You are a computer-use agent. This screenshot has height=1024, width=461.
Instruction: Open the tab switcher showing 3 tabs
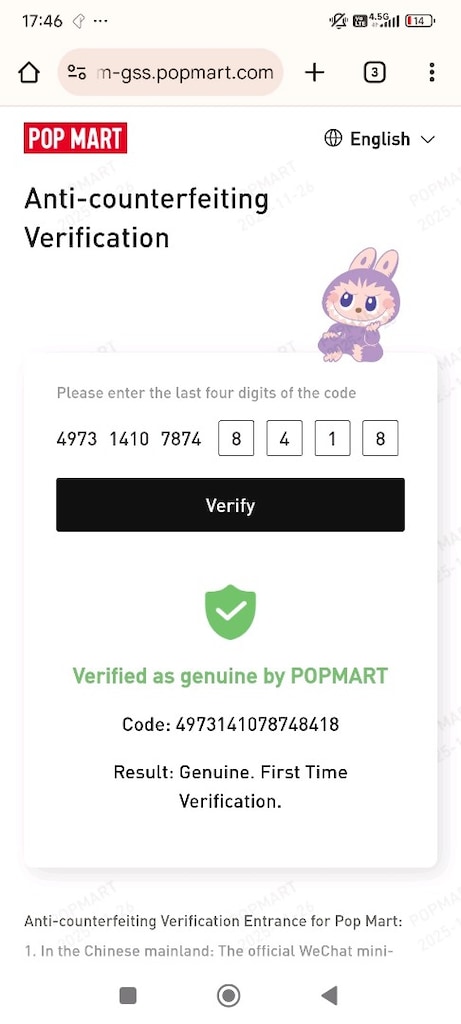(x=374, y=72)
